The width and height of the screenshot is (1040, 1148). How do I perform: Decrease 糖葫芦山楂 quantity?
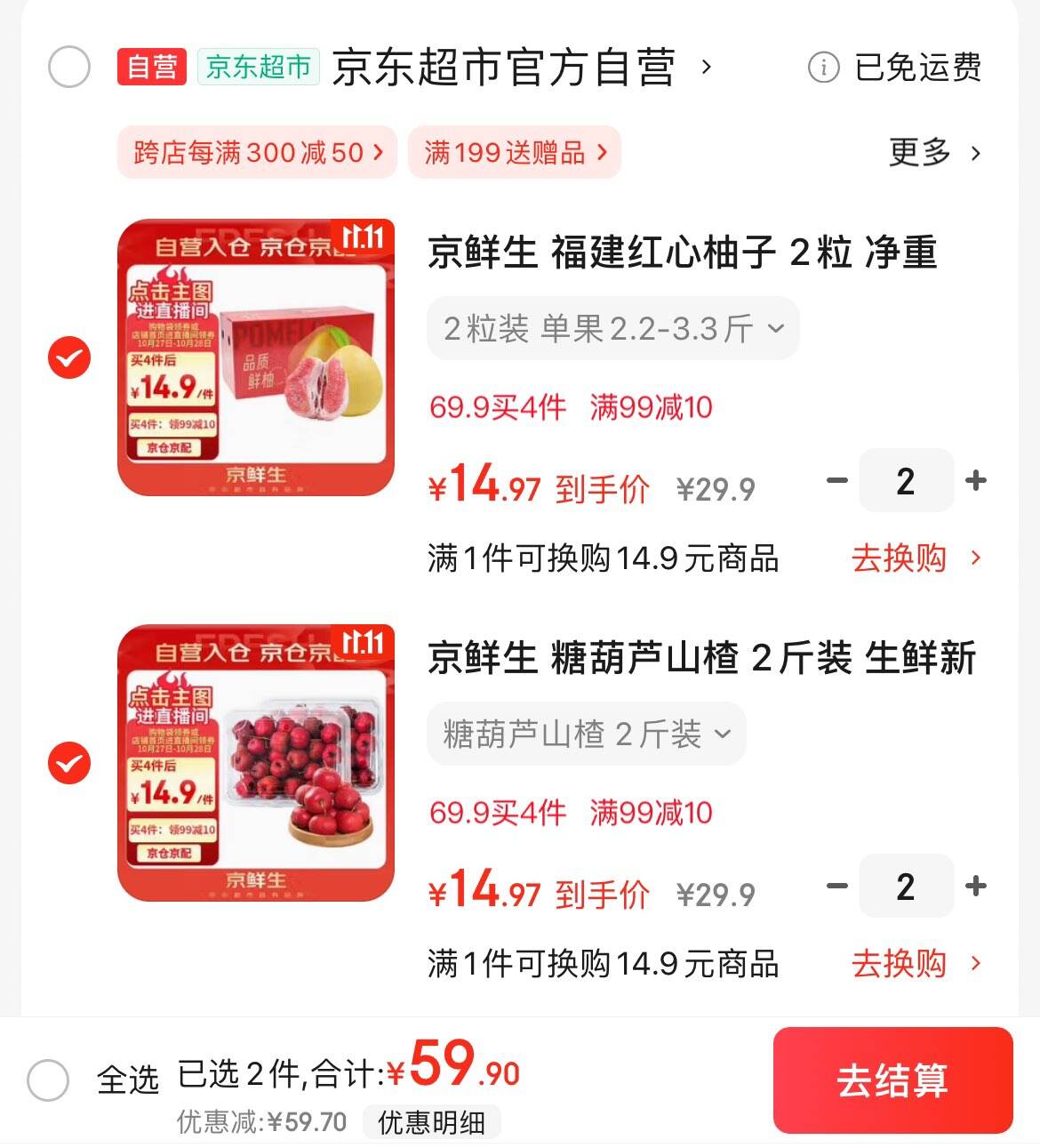(836, 887)
